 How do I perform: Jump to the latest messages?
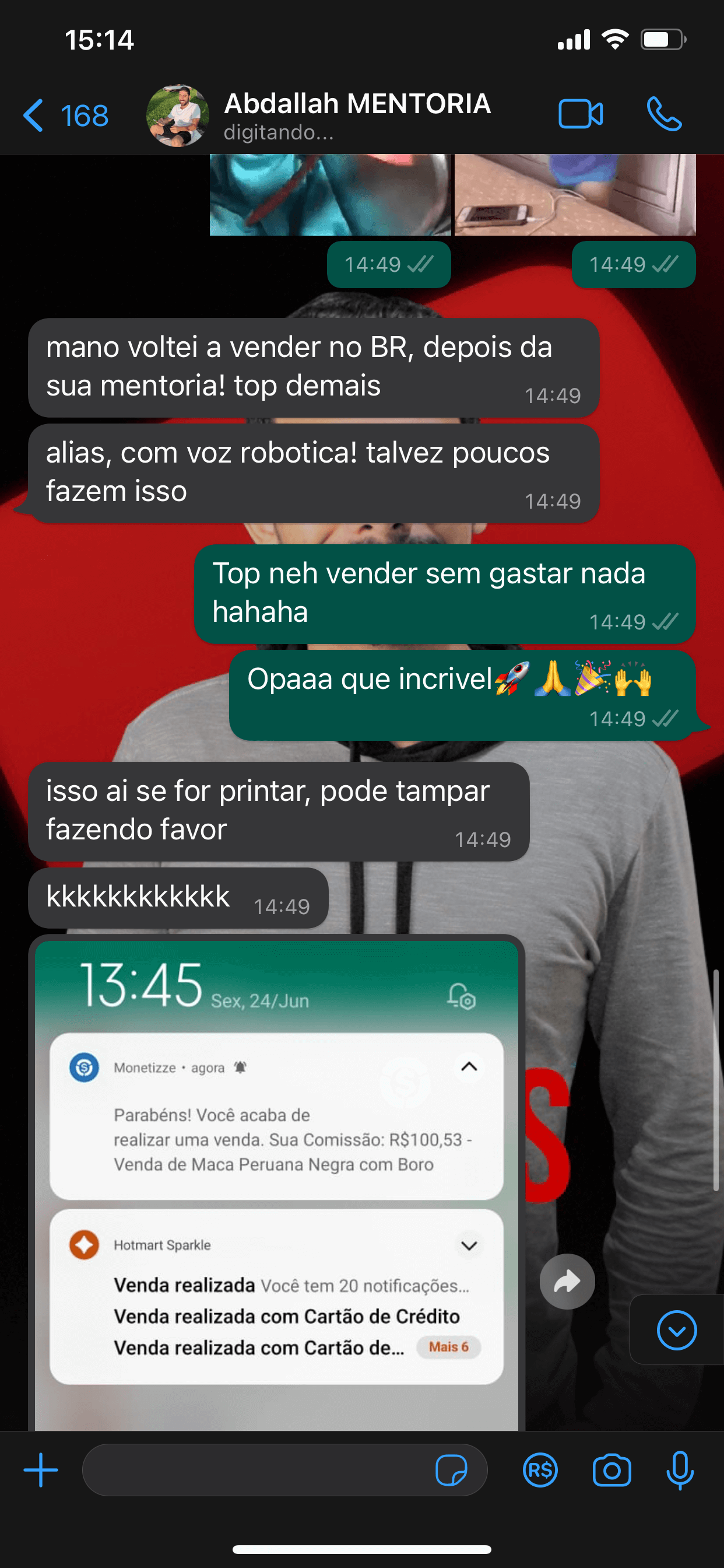[x=676, y=1330]
